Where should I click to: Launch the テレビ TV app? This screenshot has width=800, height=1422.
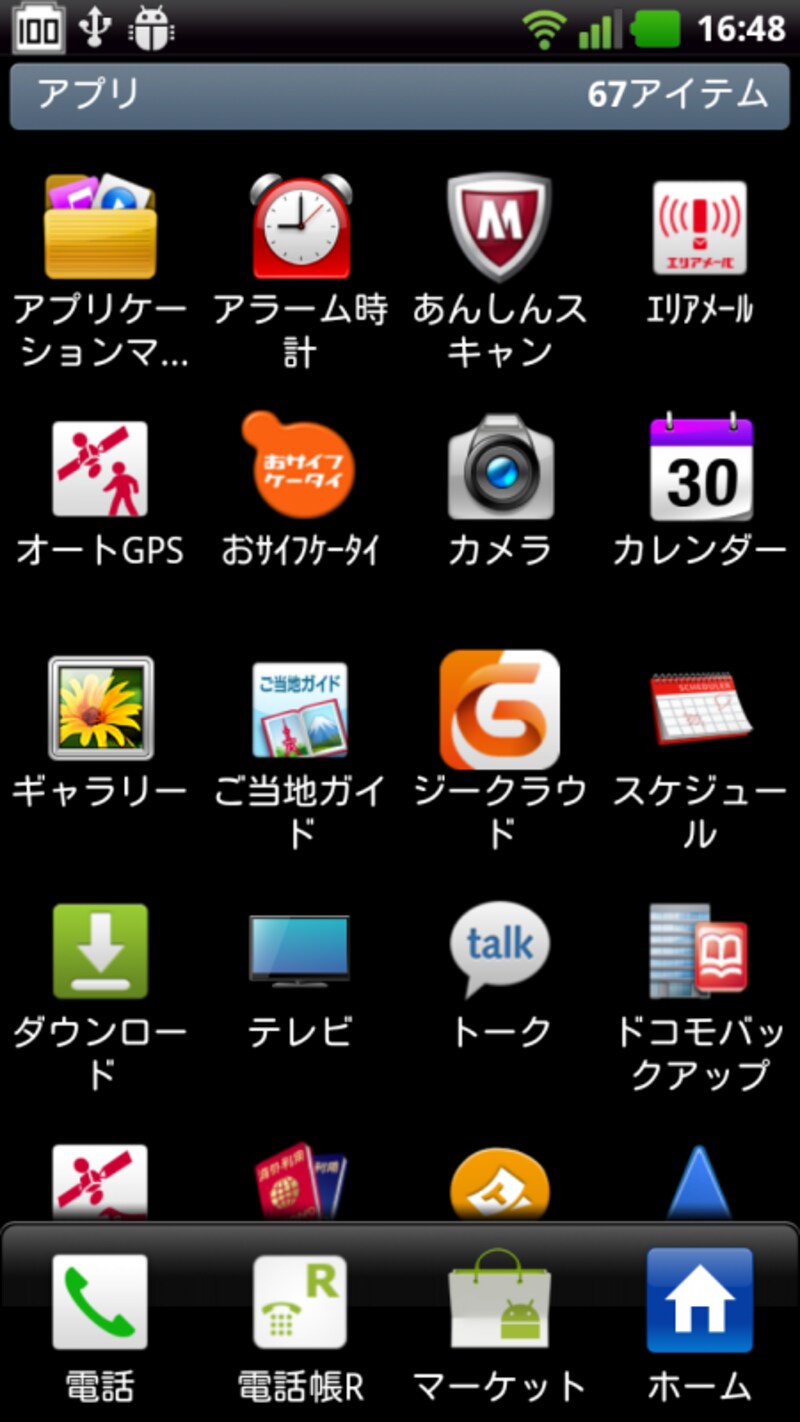click(299, 950)
